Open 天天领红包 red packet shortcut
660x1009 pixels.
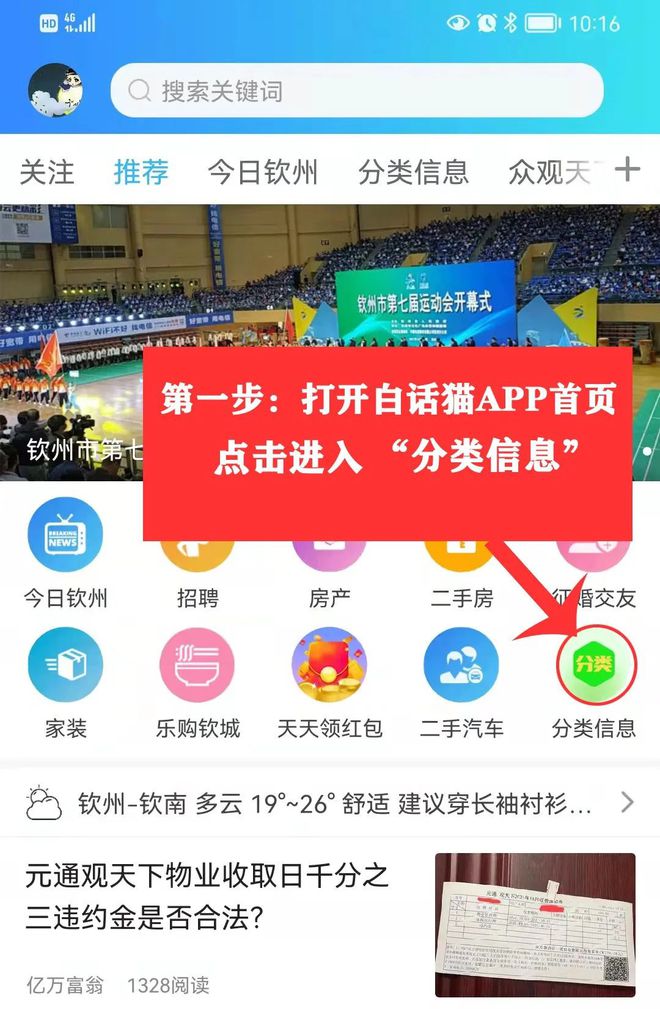point(329,665)
